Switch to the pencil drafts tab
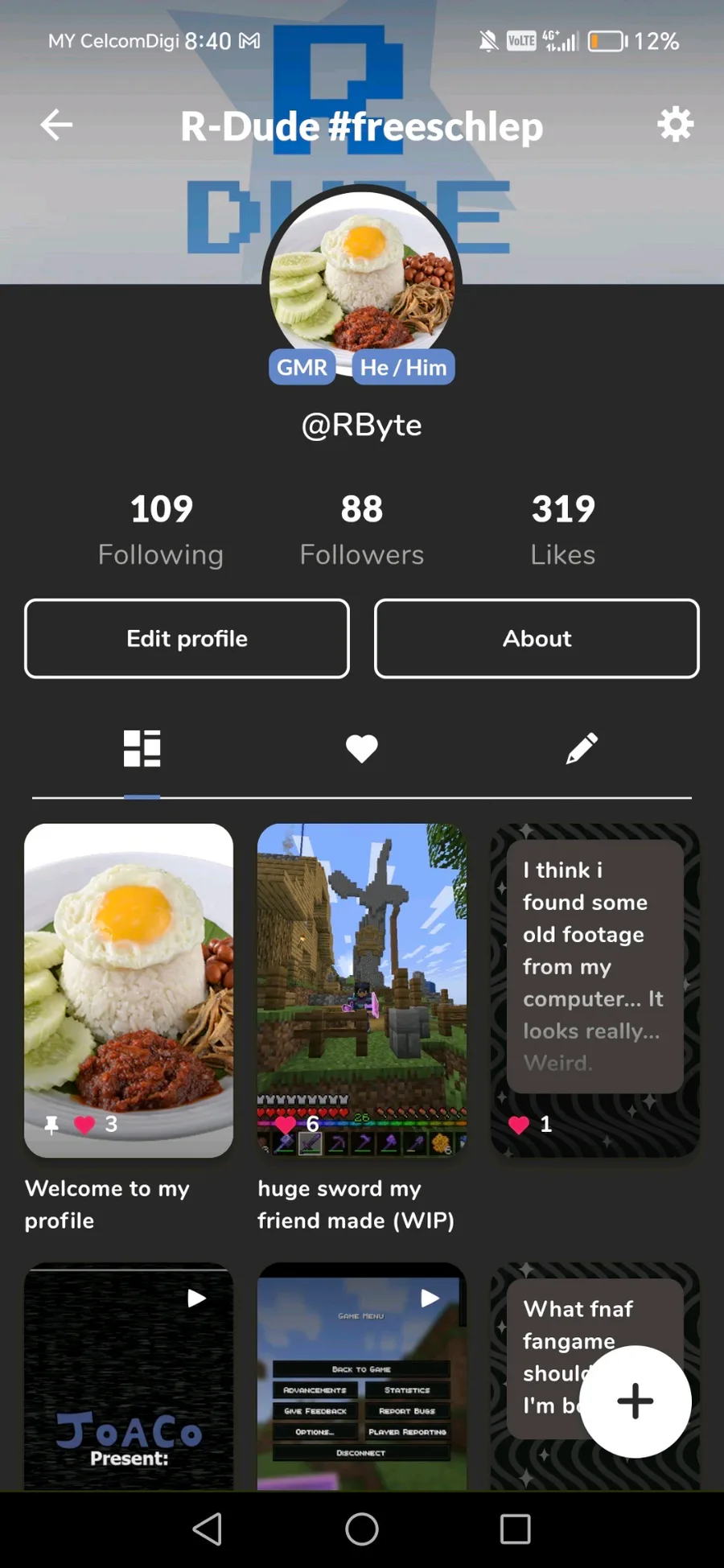The image size is (724, 1568). 582,748
